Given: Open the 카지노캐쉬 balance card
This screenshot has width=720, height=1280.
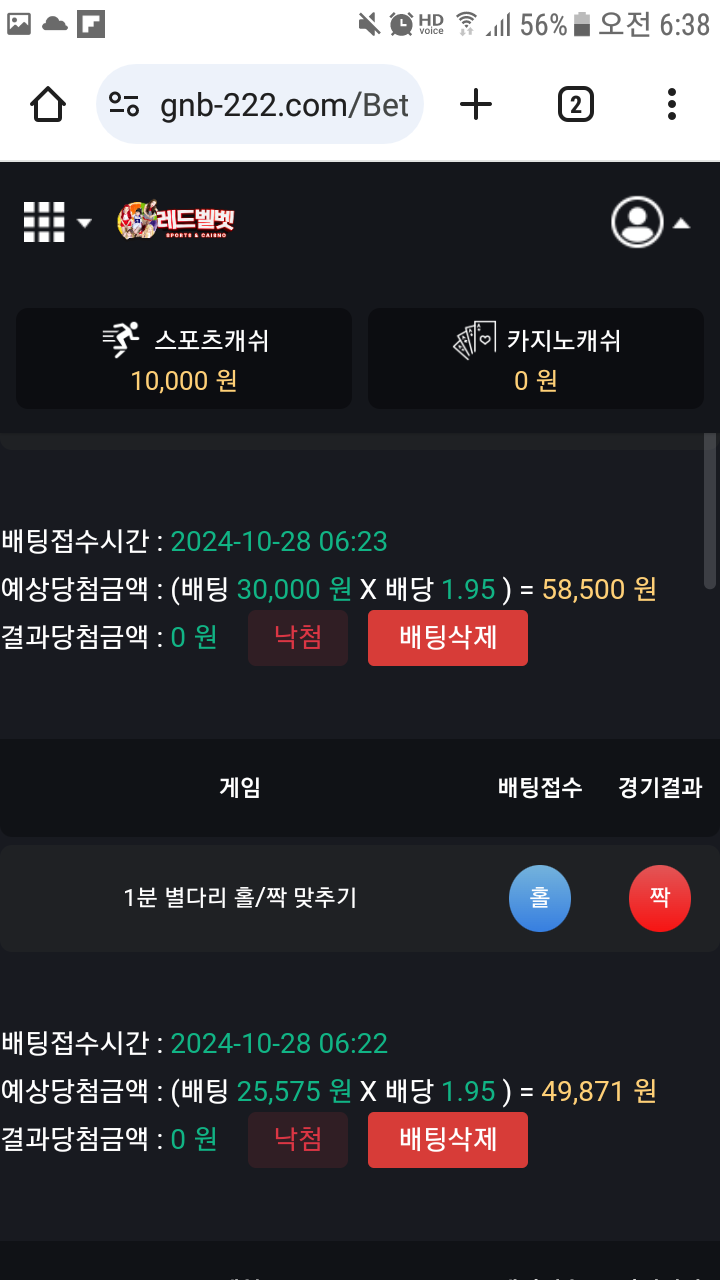Looking at the screenshot, I should click(x=536, y=359).
